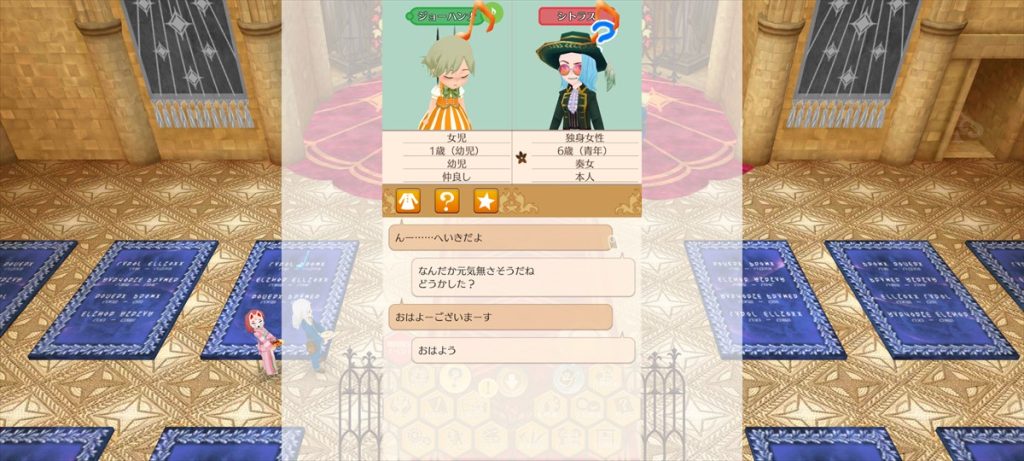Choose the reply おはよう
Image resolution: width=1024 pixels, height=461 pixels.
pos(522,351)
